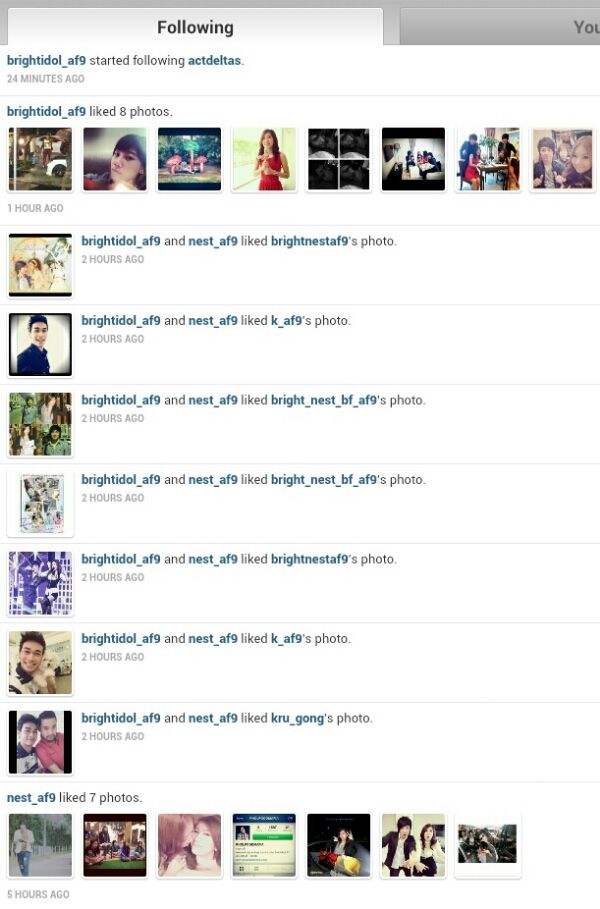Open last thumbnail in nest_af9's liked photos
This screenshot has width=600, height=909.
pos(488,845)
